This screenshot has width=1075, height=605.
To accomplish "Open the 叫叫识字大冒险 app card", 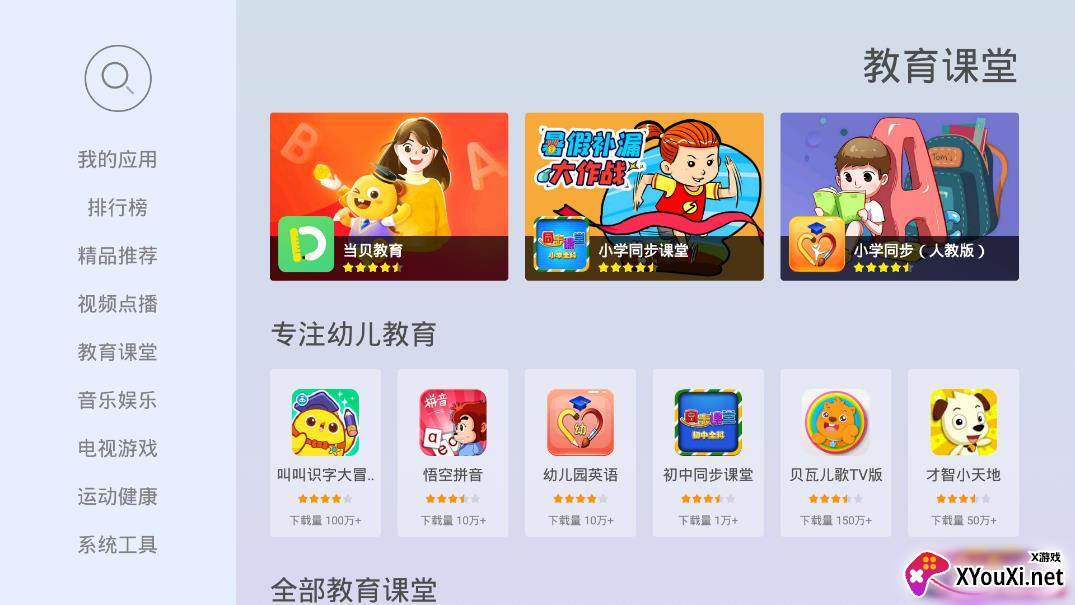I will 325,452.
